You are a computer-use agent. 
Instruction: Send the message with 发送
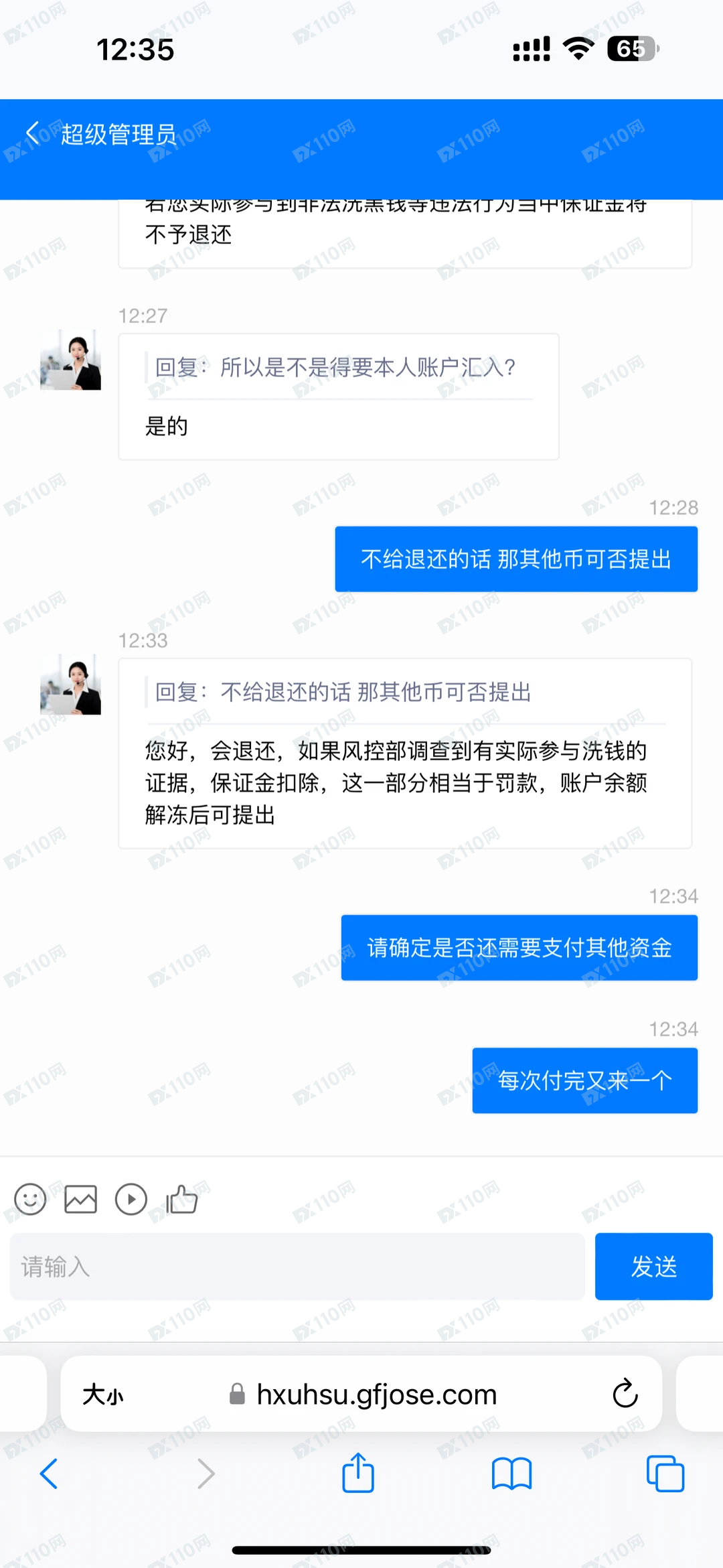(x=653, y=1266)
